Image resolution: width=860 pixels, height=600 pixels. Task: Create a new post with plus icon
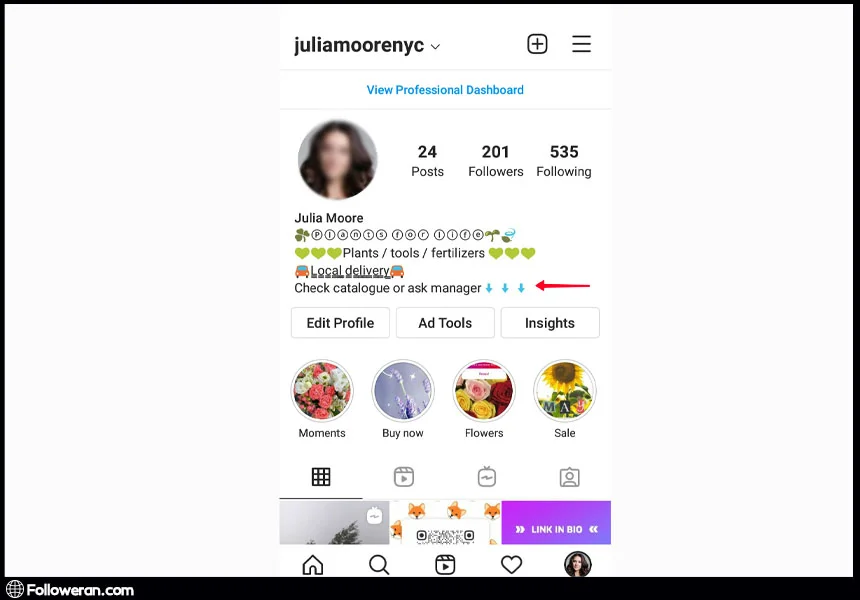click(x=537, y=44)
